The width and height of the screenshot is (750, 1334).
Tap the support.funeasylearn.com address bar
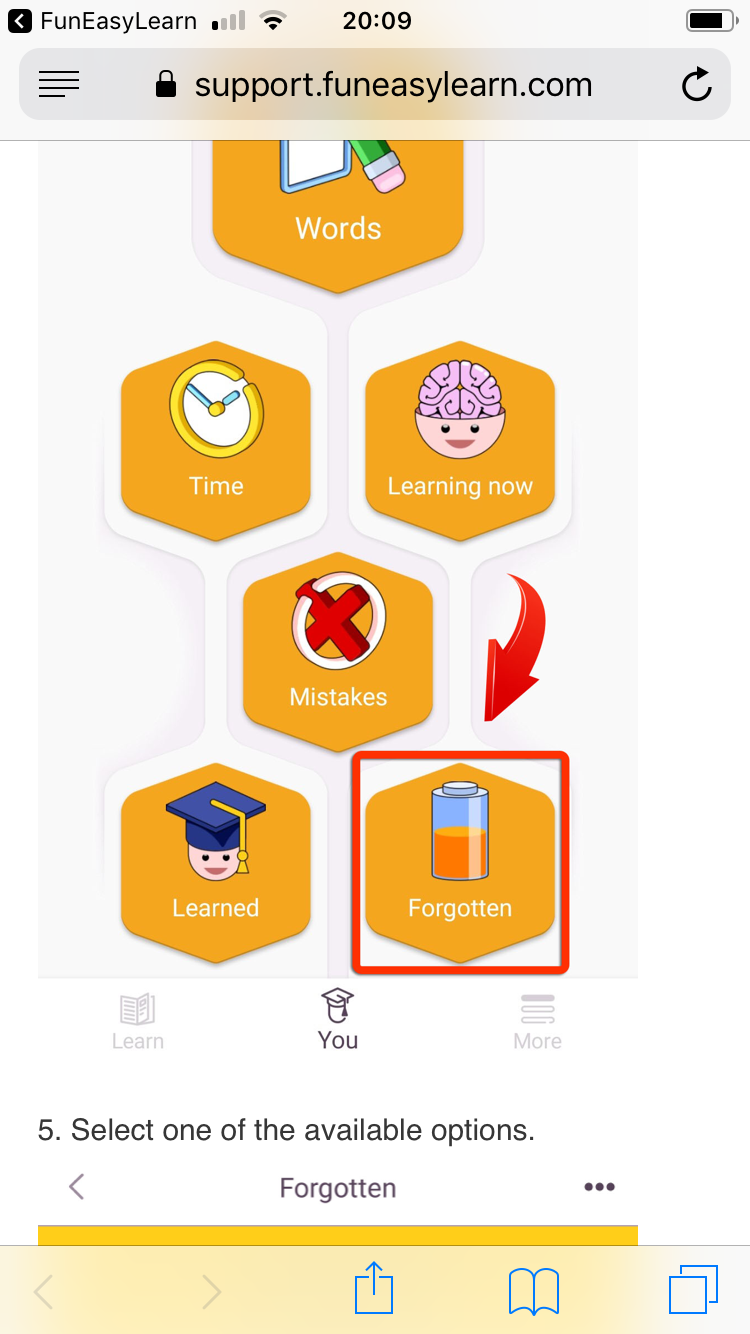tap(392, 85)
